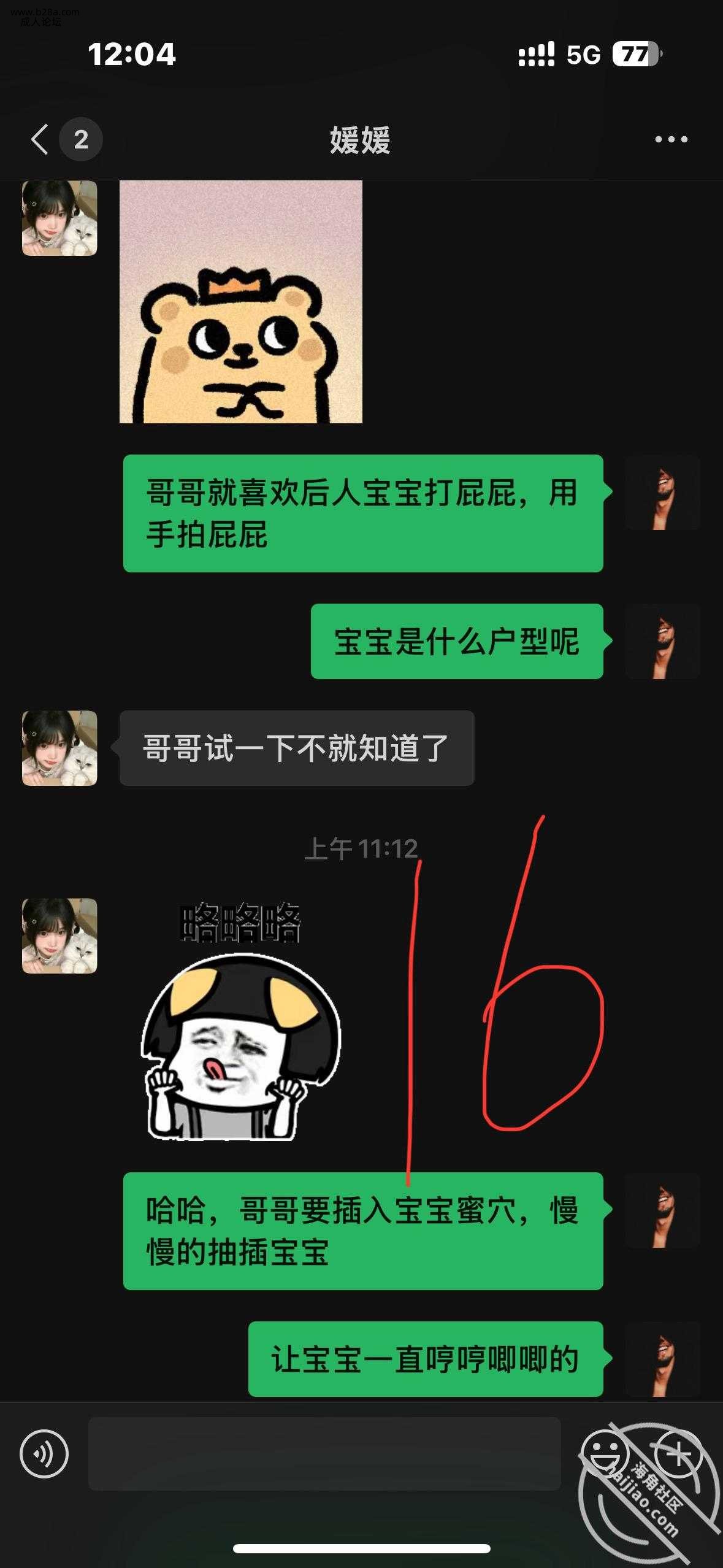Open the chat options three-dot menu
Image resolution: width=723 pixels, height=1568 pixels.
[x=671, y=140]
